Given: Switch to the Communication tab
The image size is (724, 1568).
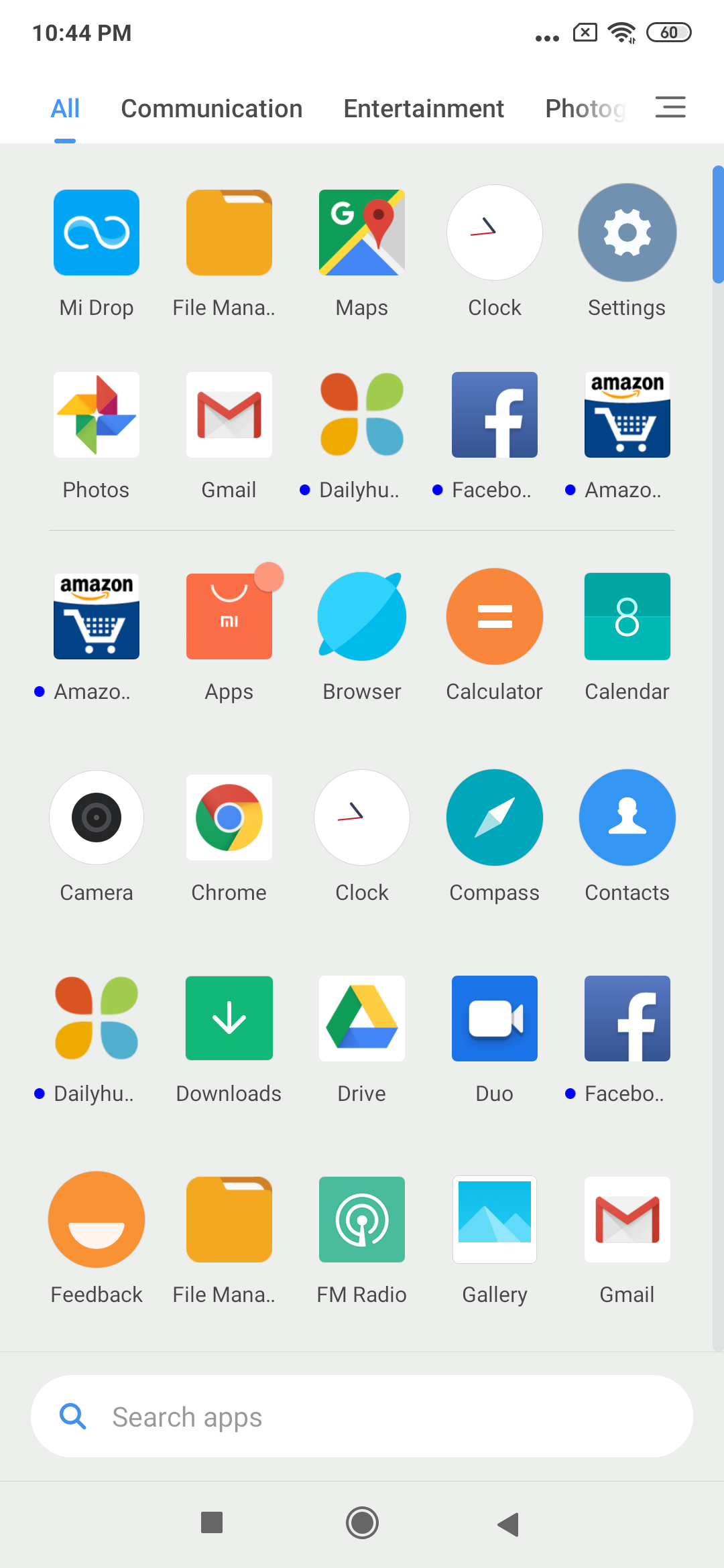Looking at the screenshot, I should 211,109.
